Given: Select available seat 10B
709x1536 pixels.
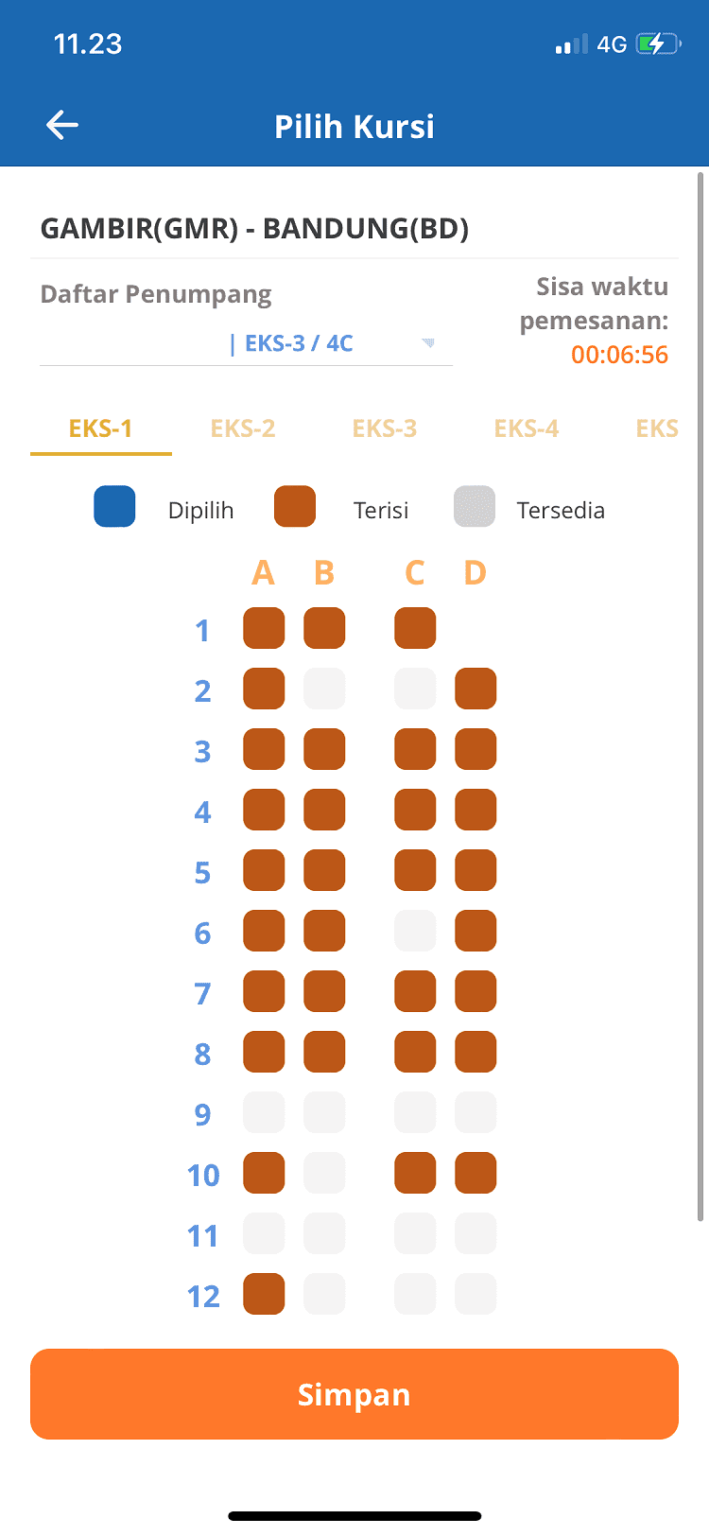Looking at the screenshot, I should (x=324, y=1173).
